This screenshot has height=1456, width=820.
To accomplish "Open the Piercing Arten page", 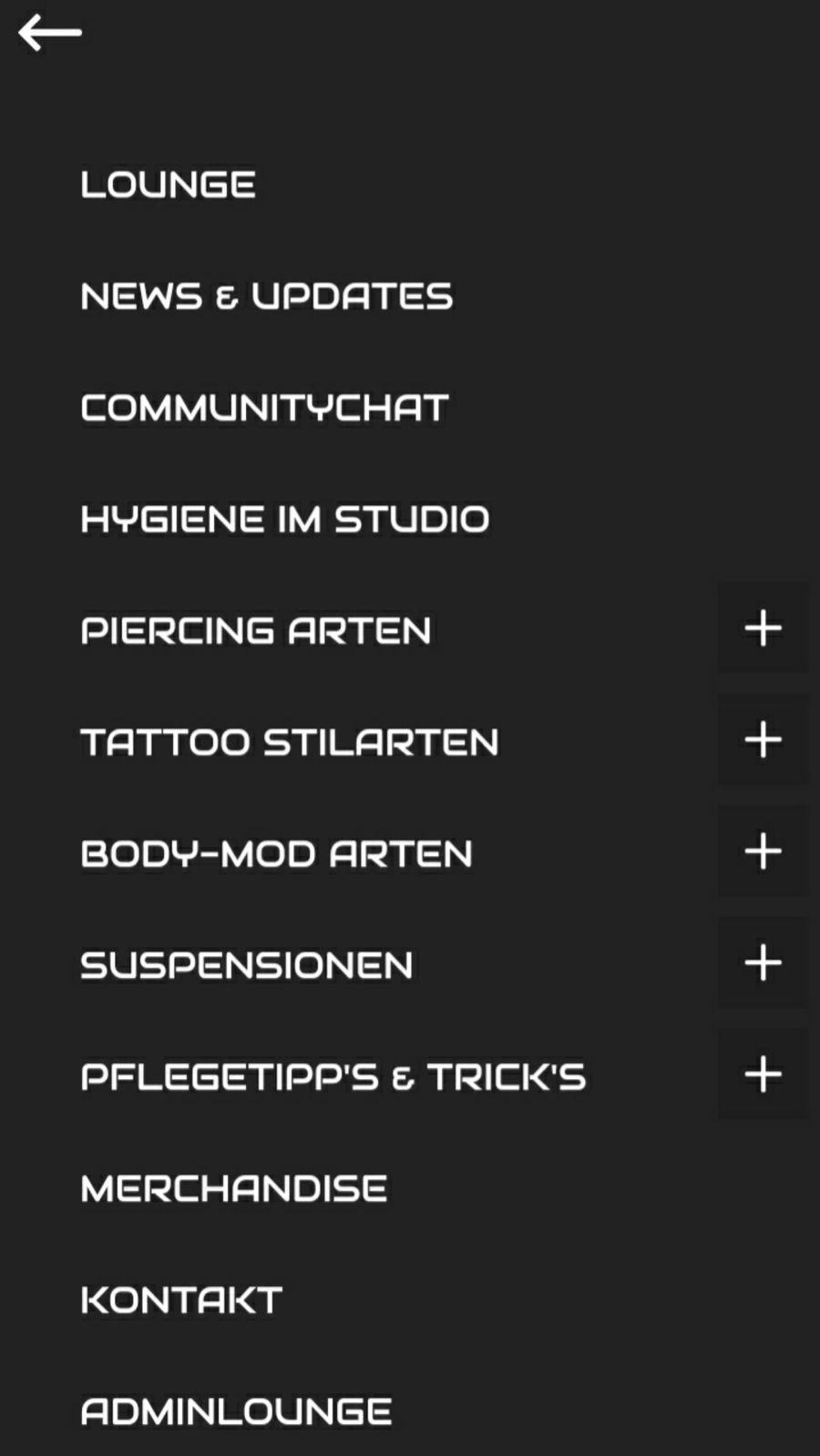I will 256,631.
